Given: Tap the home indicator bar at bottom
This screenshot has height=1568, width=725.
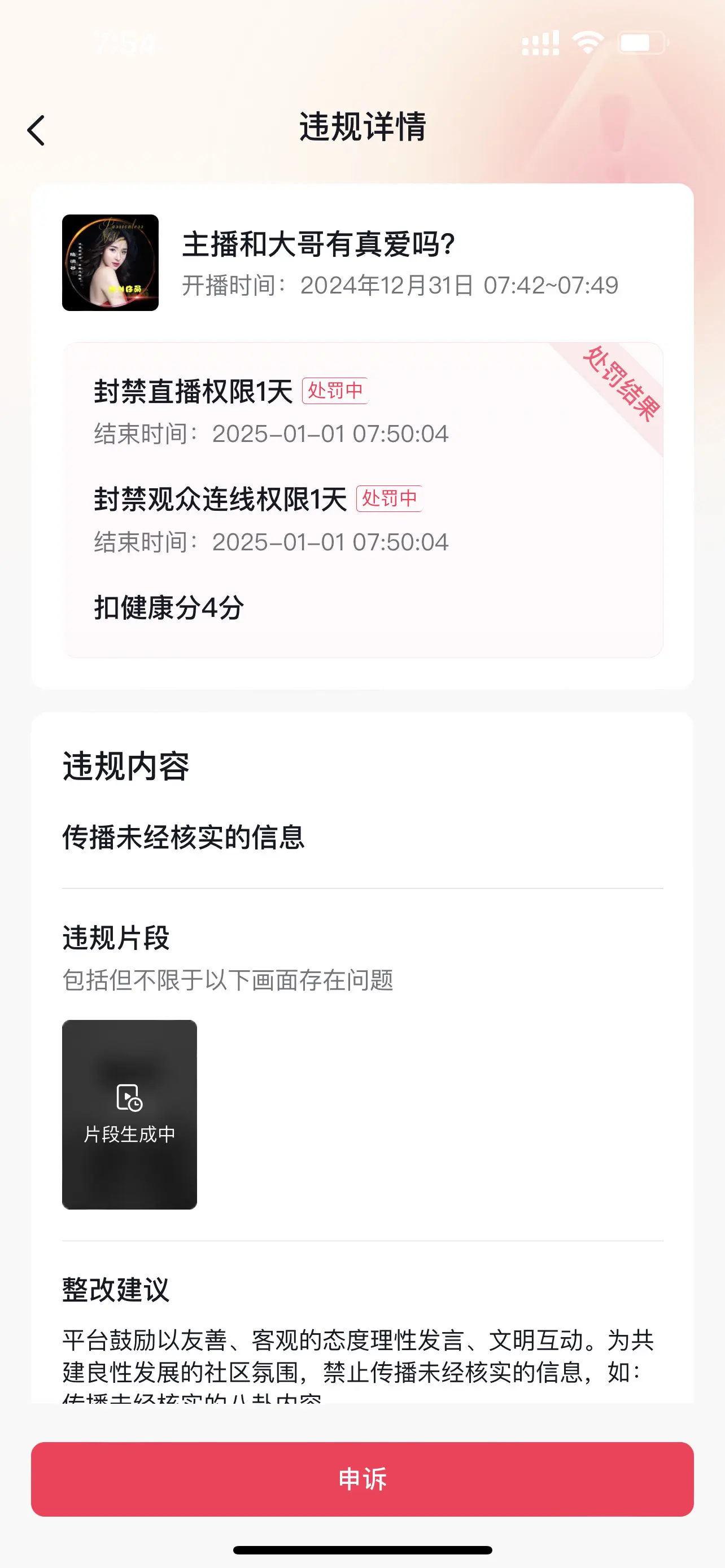Looking at the screenshot, I should click(x=362, y=1551).
